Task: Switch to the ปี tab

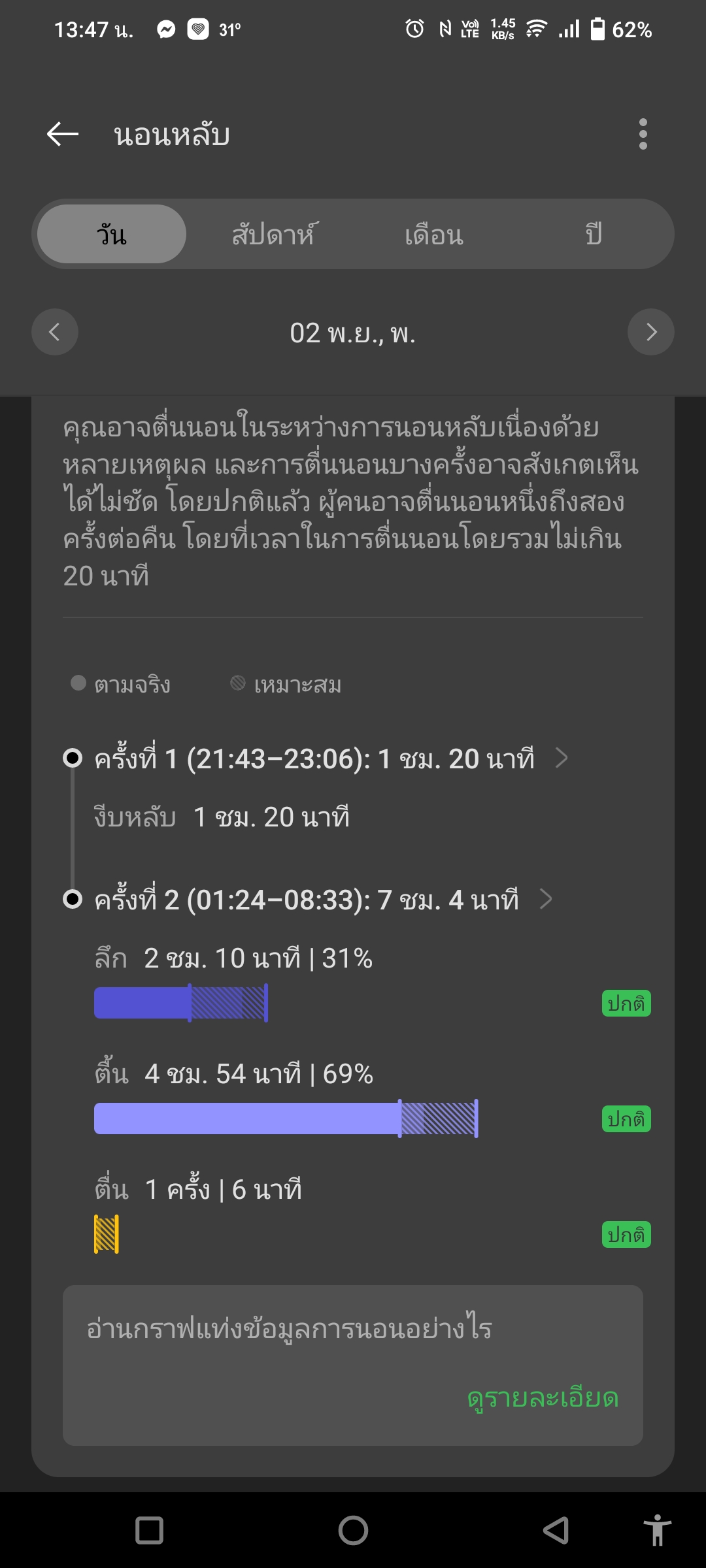Action: click(x=593, y=235)
